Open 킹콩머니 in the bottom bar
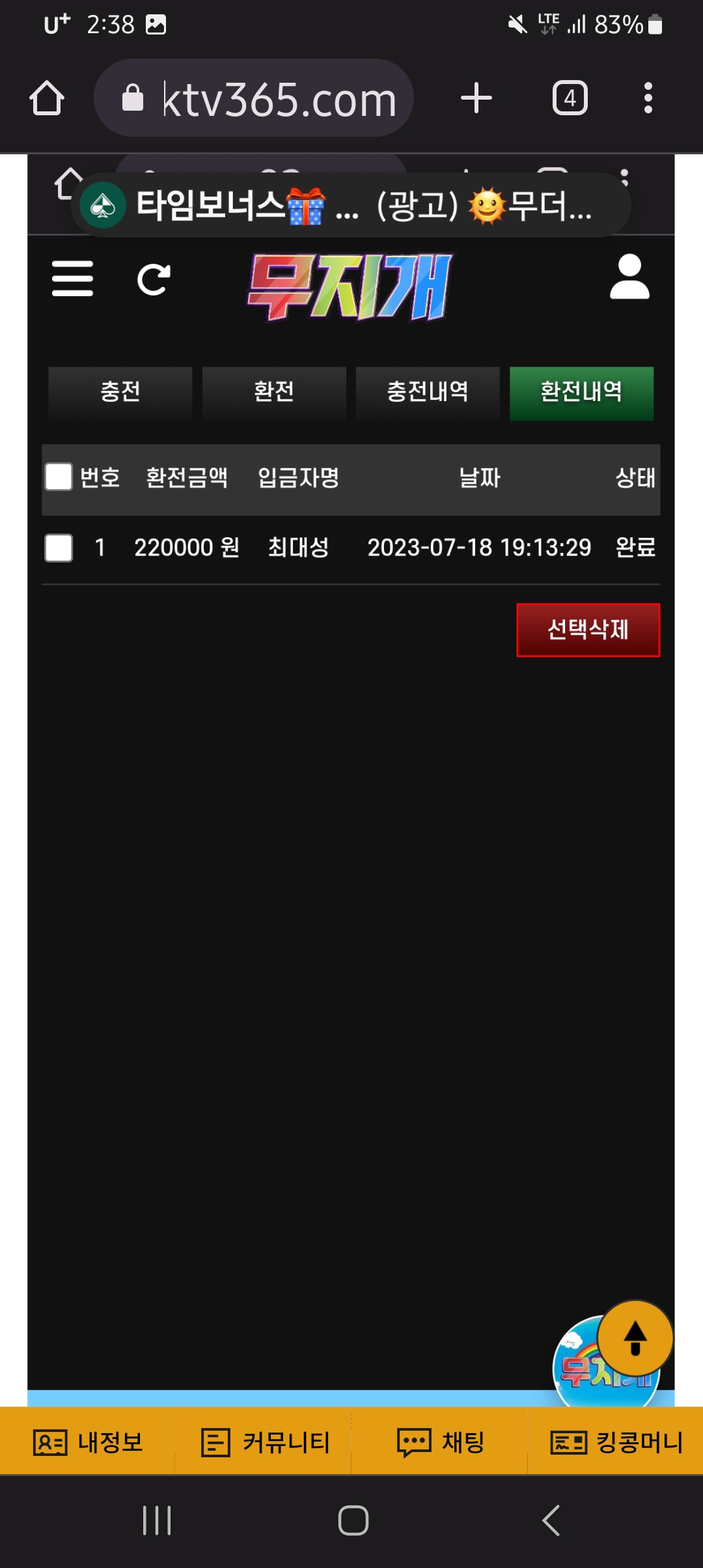Image resolution: width=703 pixels, height=1568 pixels. coord(615,1442)
